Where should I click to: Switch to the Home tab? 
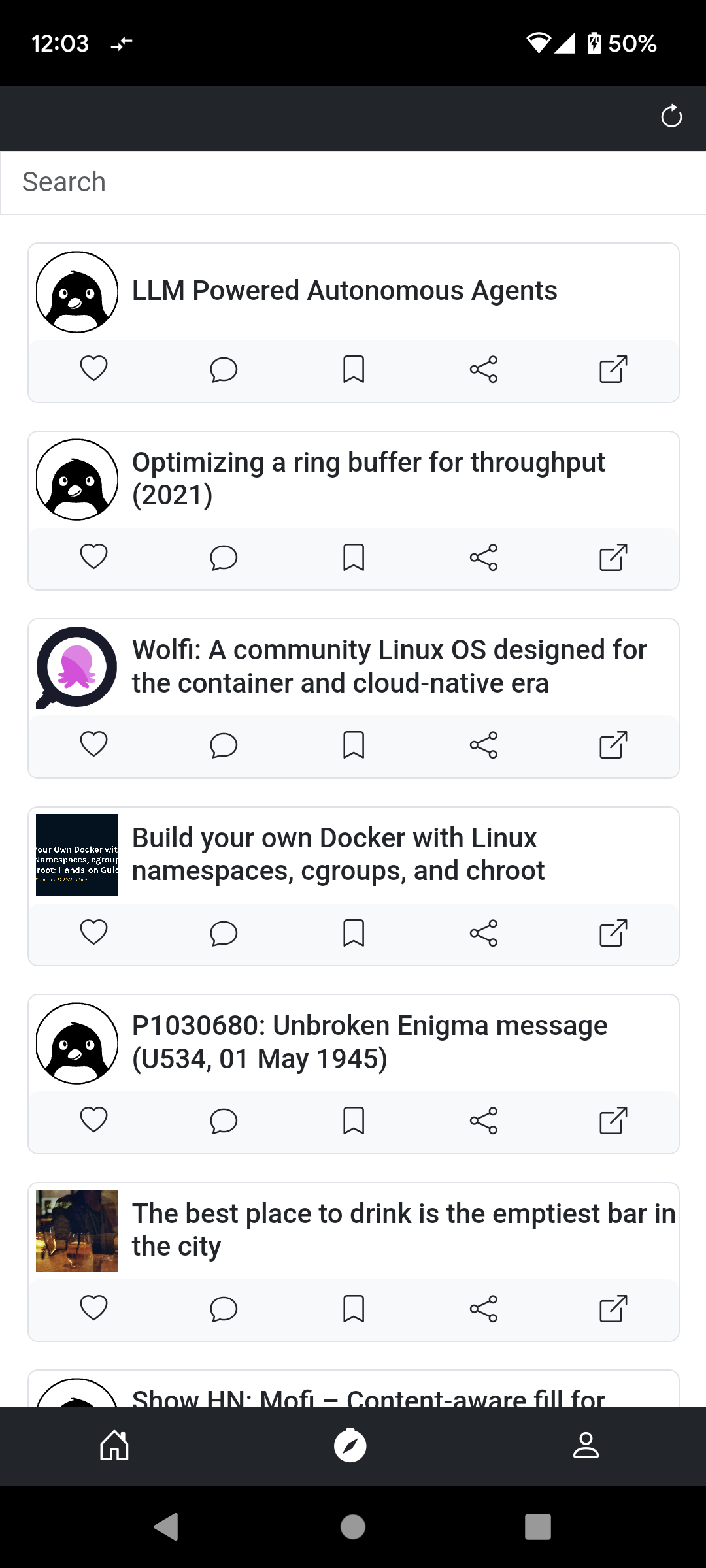(x=114, y=1445)
